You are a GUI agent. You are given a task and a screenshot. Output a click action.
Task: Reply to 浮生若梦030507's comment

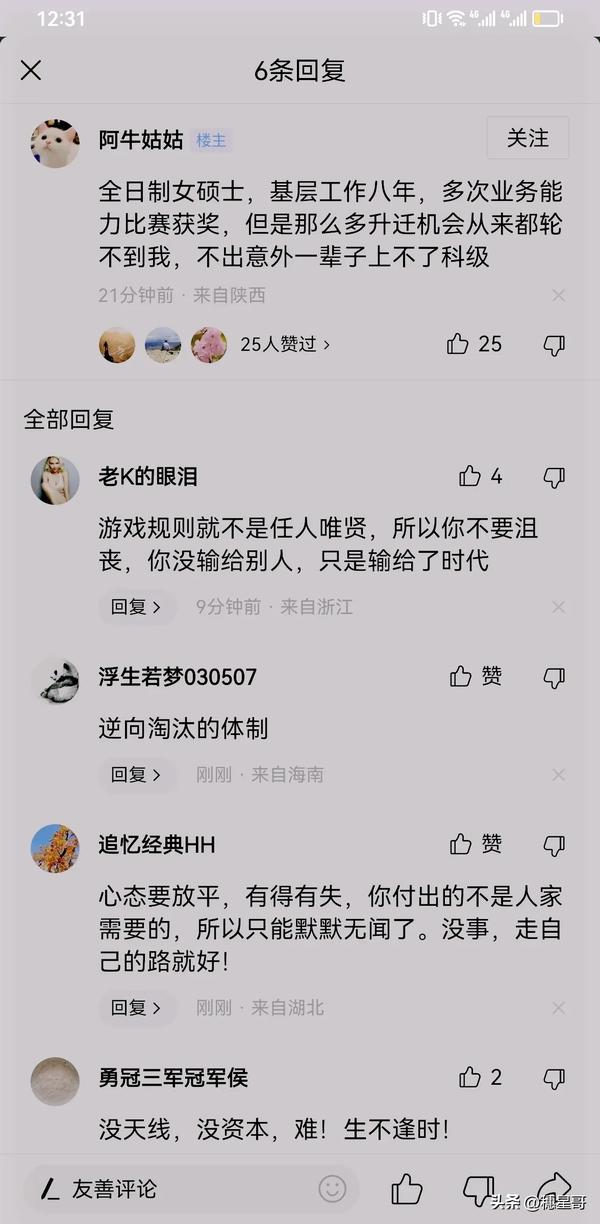(x=136, y=774)
